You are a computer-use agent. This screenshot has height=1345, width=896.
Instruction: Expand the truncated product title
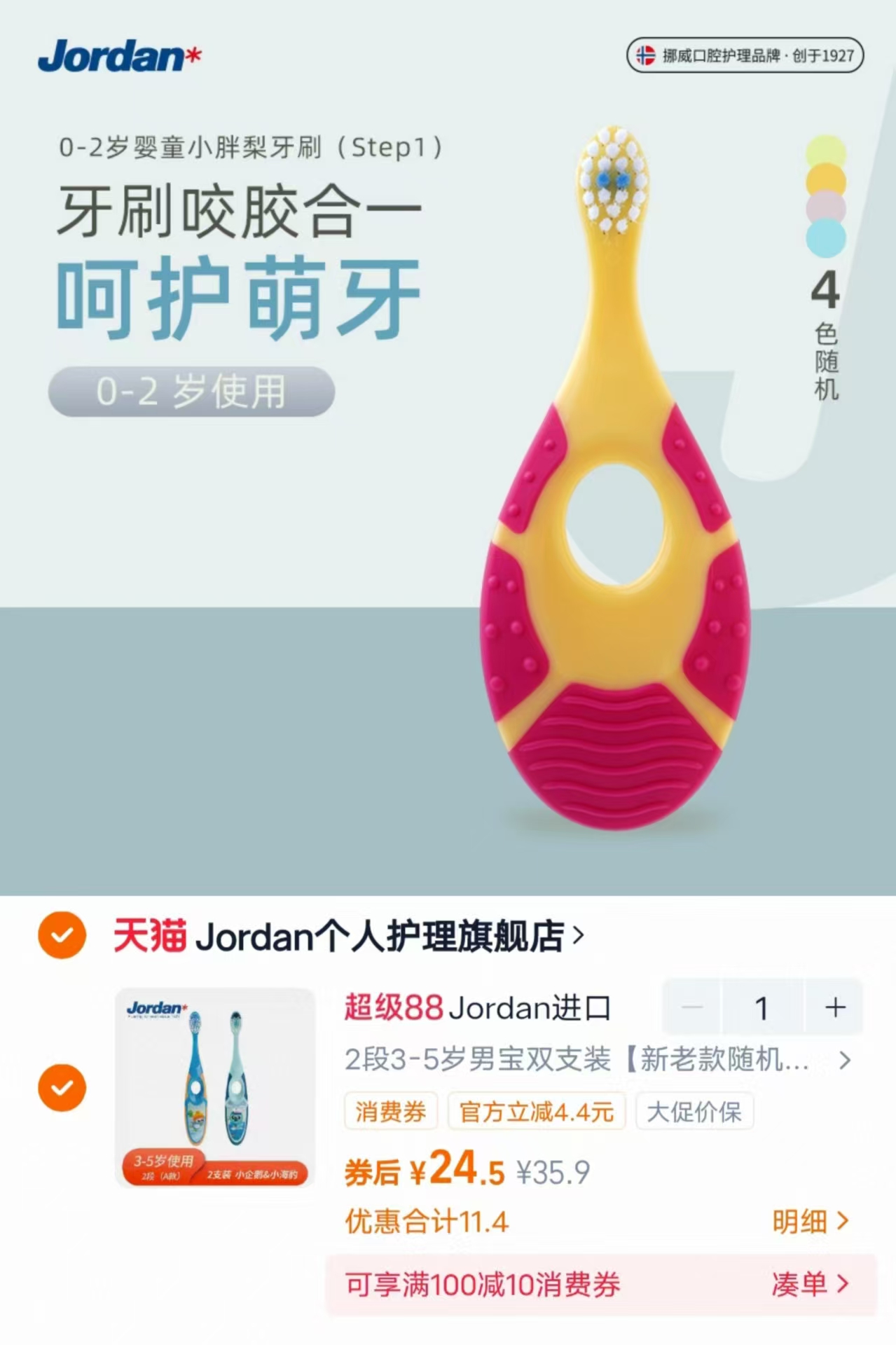[846, 1061]
